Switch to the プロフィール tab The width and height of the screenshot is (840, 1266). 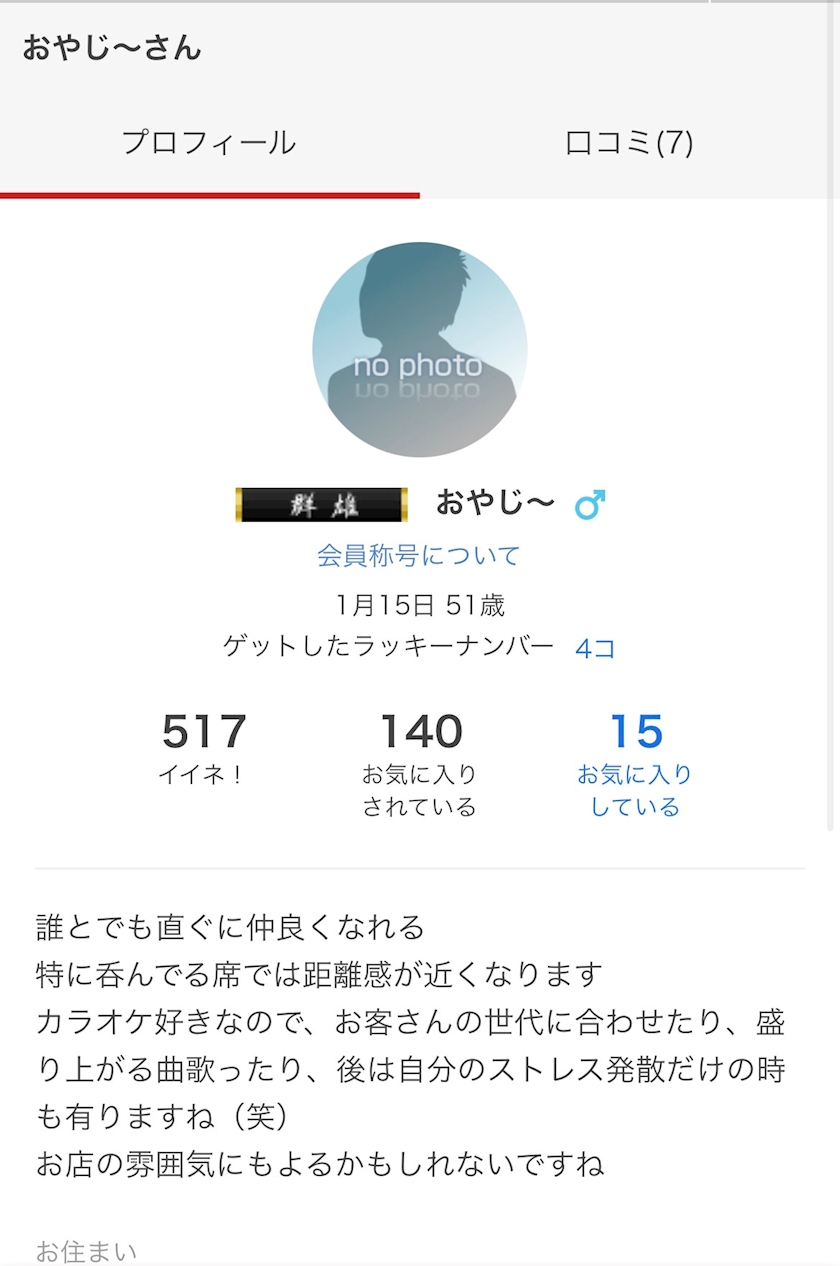209,143
